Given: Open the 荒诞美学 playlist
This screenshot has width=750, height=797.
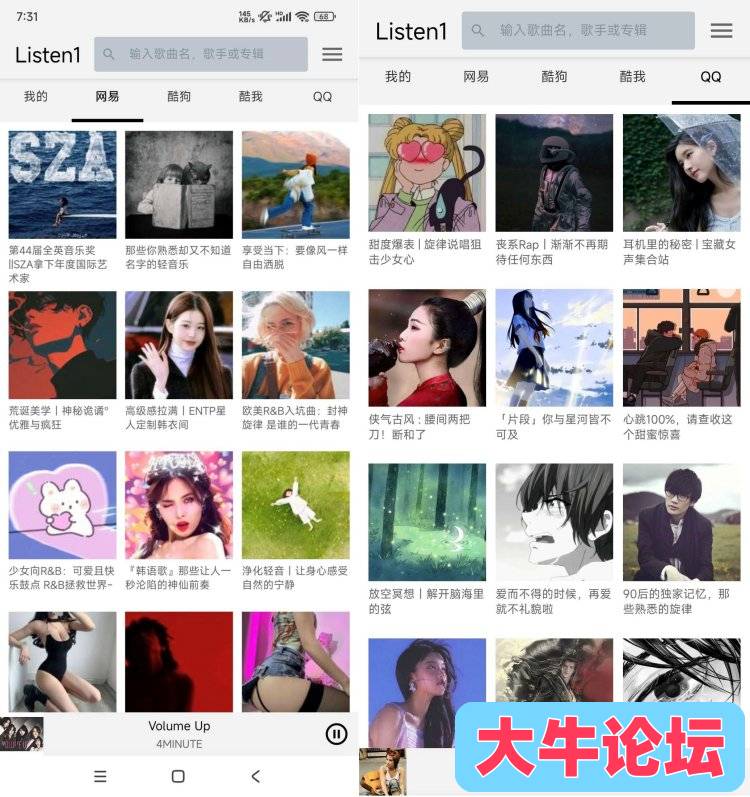Looking at the screenshot, I should 62,345.
